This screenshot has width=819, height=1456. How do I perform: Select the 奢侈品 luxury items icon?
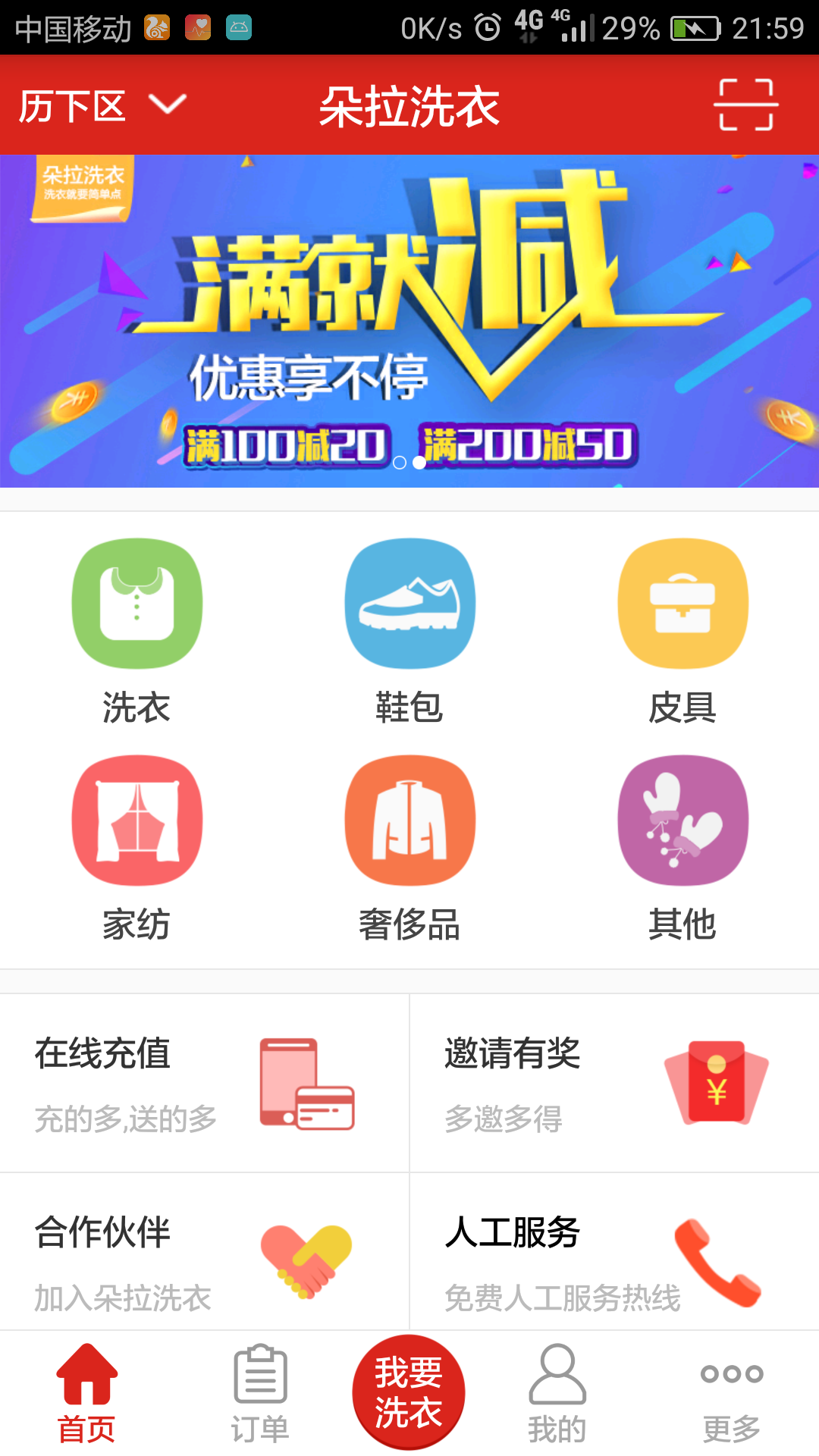tap(409, 821)
